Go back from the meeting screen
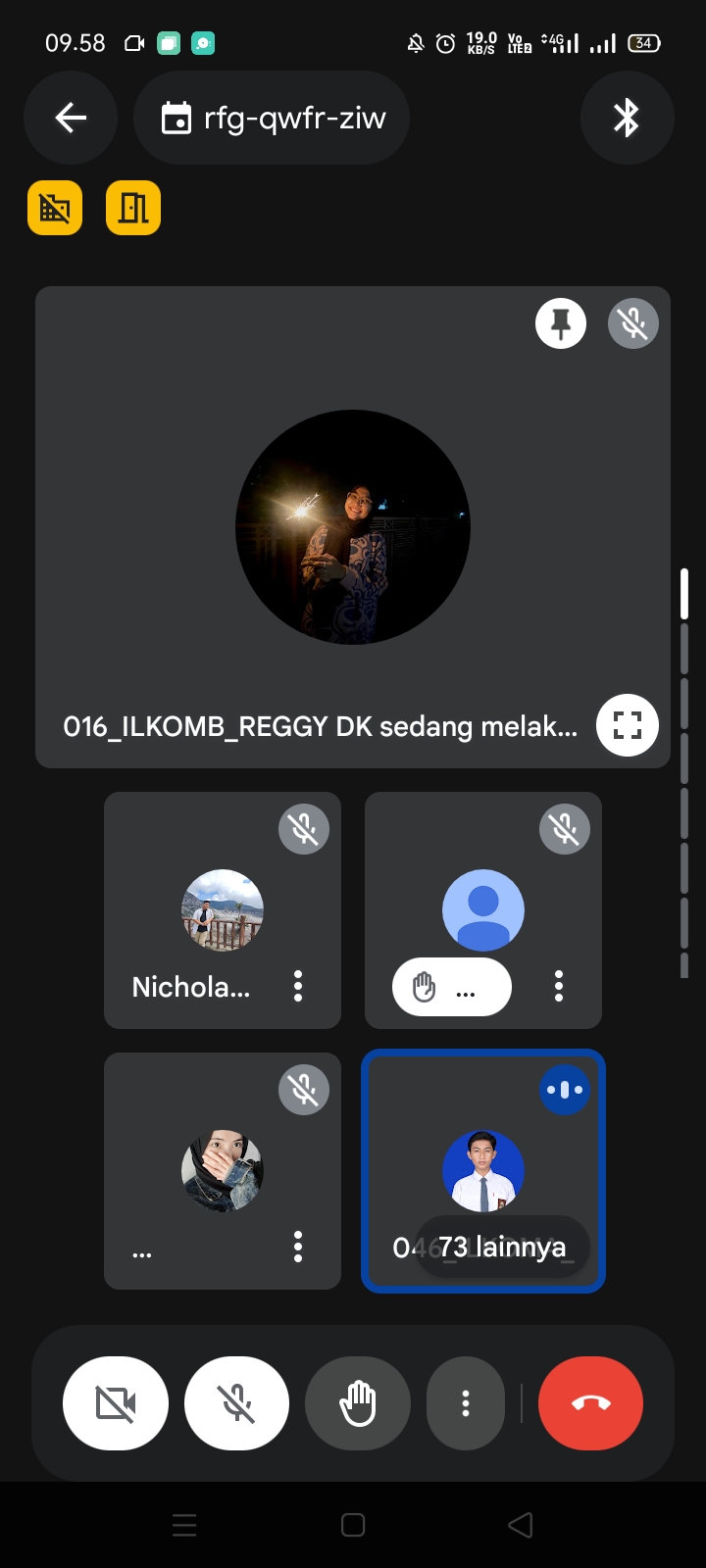Viewport: 706px width, 1568px height. (x=71, y=119)
